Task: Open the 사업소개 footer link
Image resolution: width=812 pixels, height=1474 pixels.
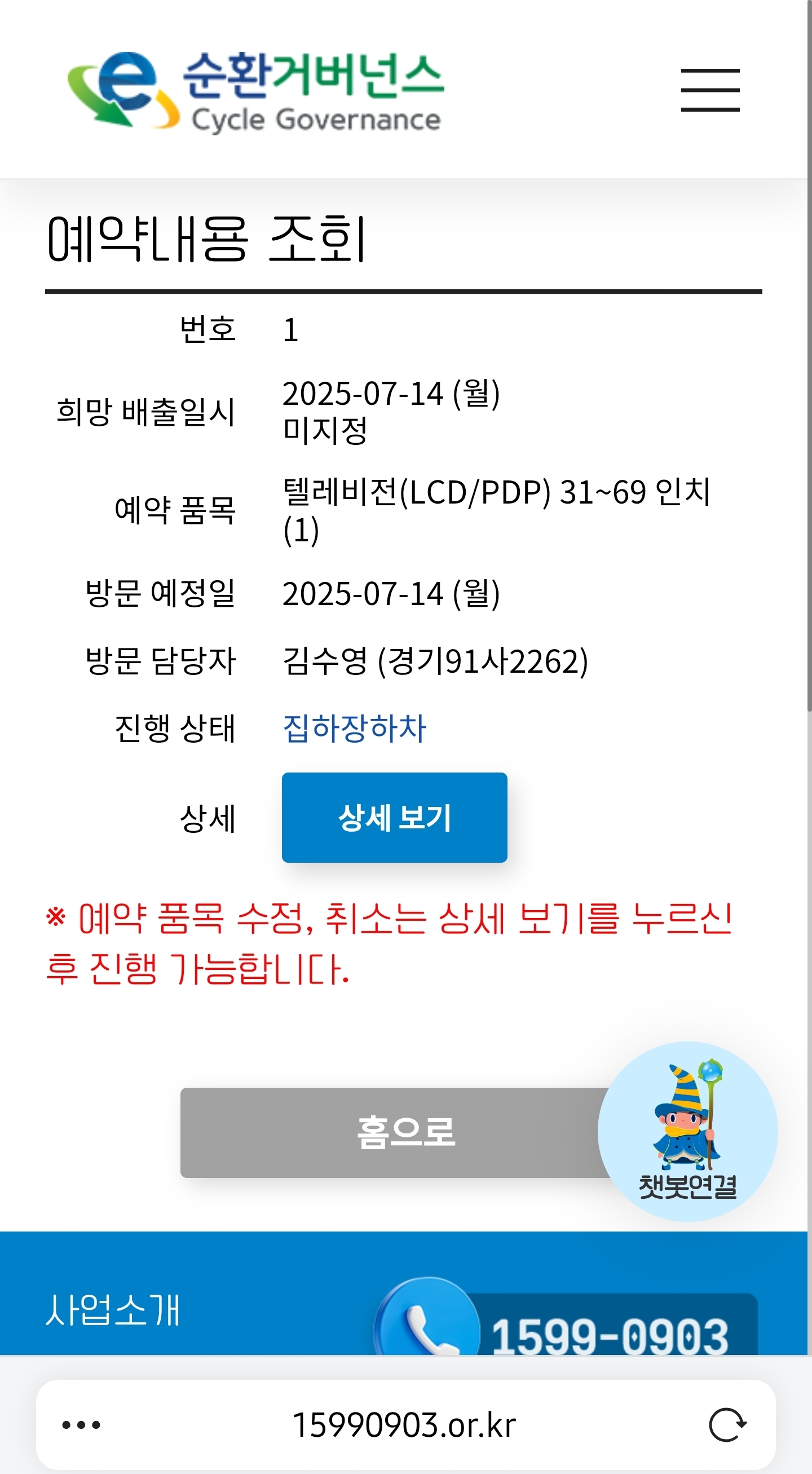Action: click(x=113, y=1310)
